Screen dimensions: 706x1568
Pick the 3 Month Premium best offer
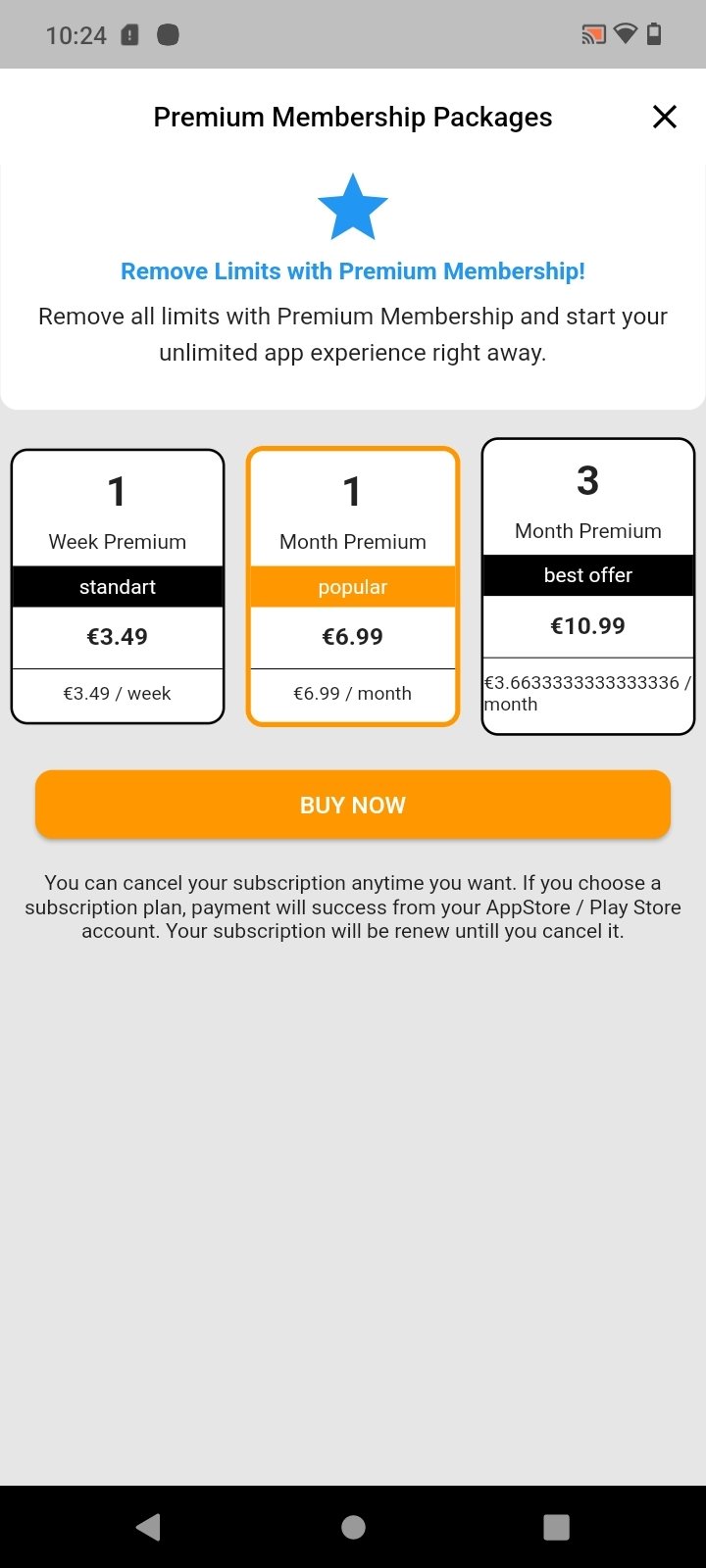point(588,586)
